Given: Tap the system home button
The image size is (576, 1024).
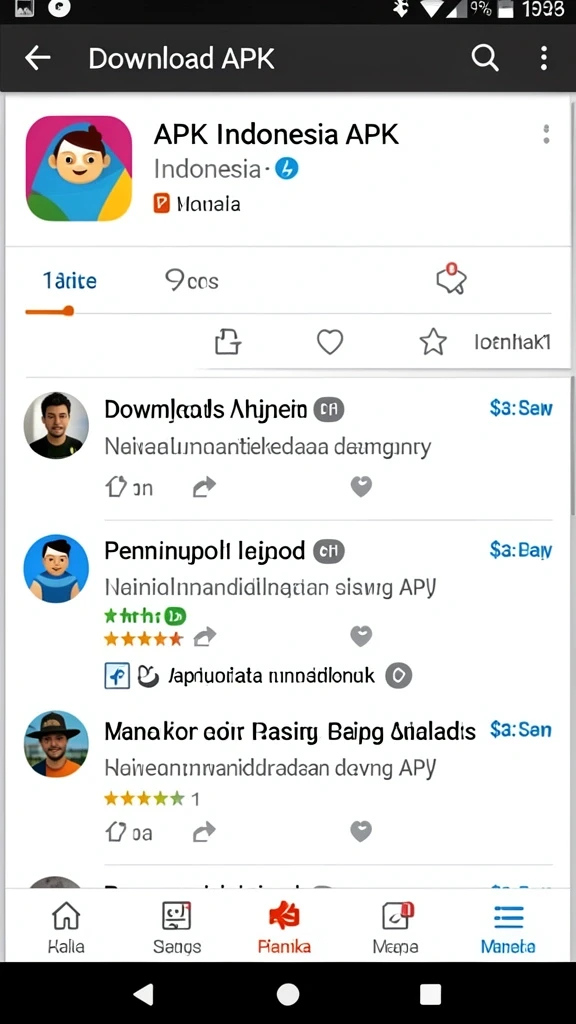Looking at the screenshot, I should click(288, 994).
